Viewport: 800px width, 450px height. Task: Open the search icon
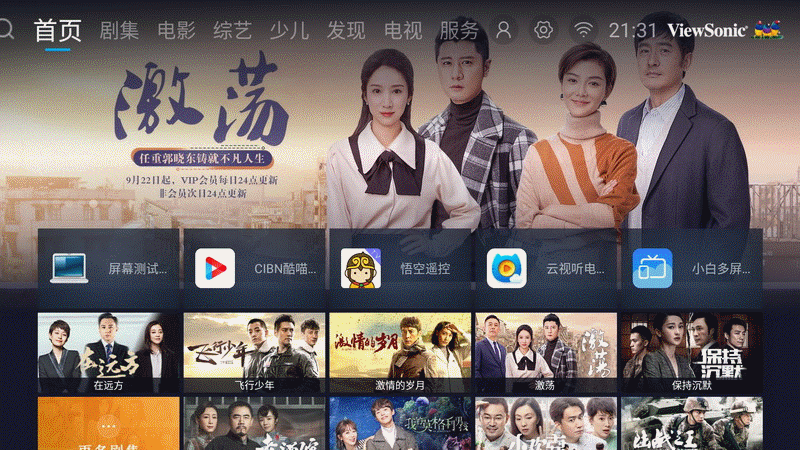(6, 30)
